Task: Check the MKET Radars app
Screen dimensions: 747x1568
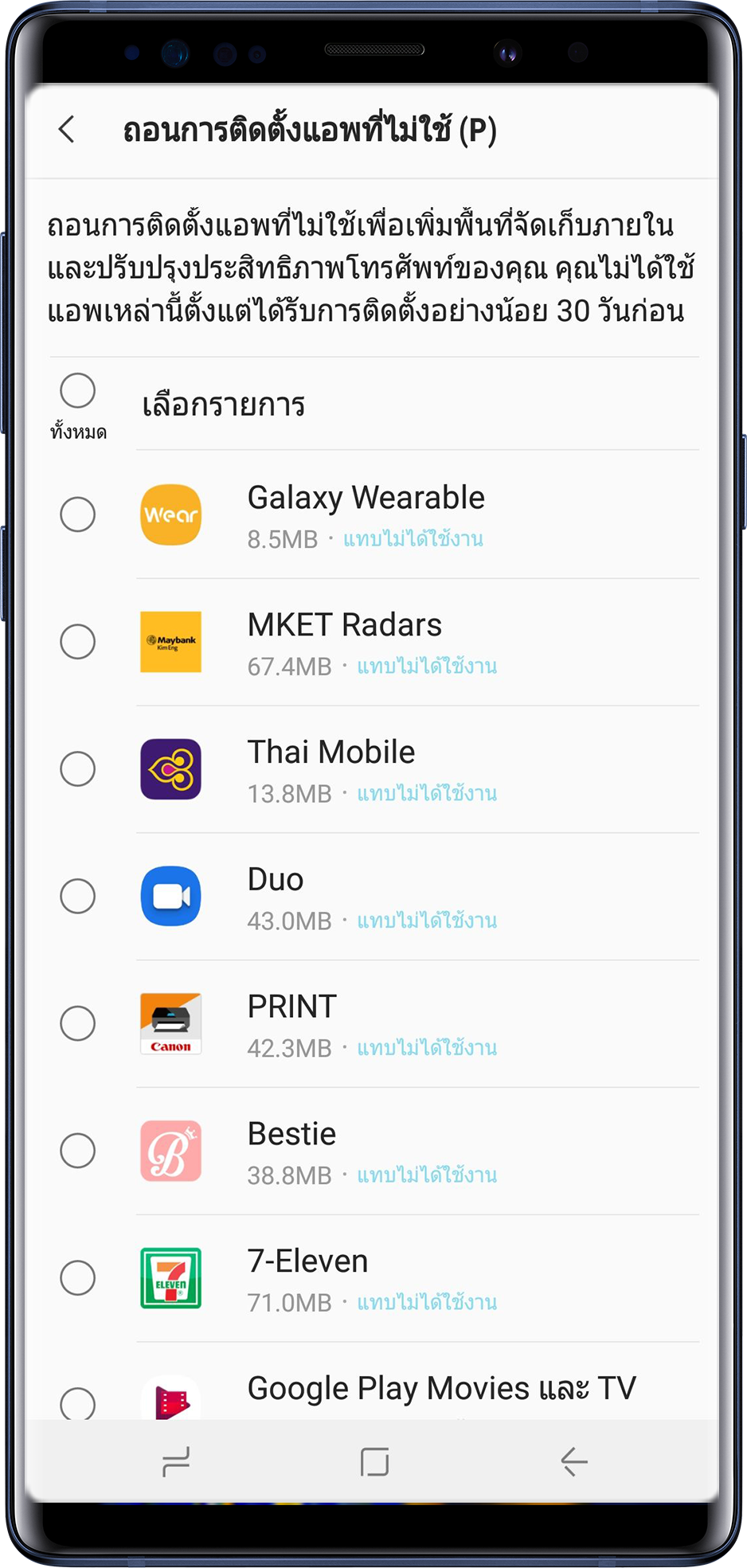Action: pyautogui.click(x=78, y=642)
